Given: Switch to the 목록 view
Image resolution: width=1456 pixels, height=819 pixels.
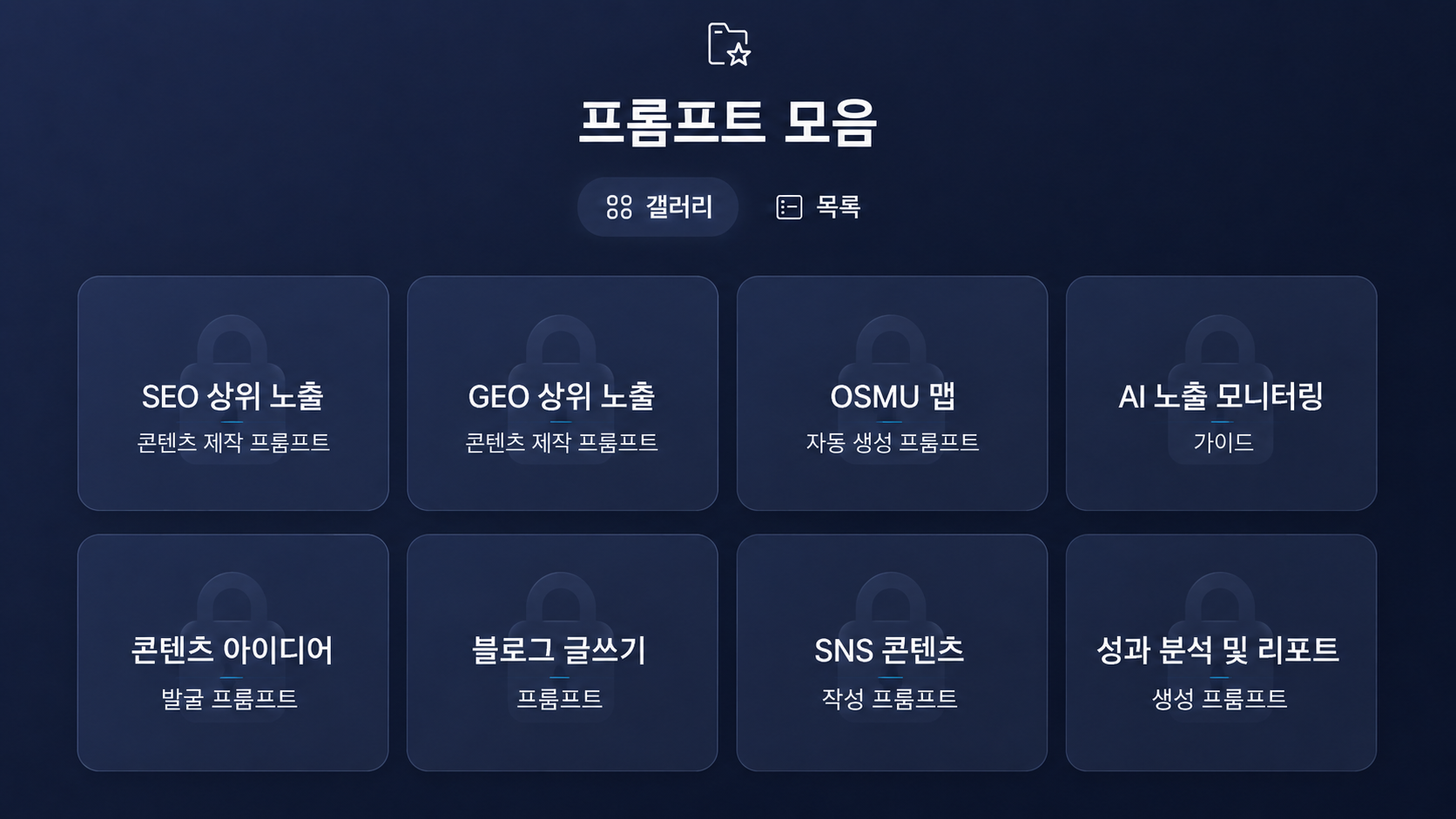Looking at the screenshot, I should (819, 207).
